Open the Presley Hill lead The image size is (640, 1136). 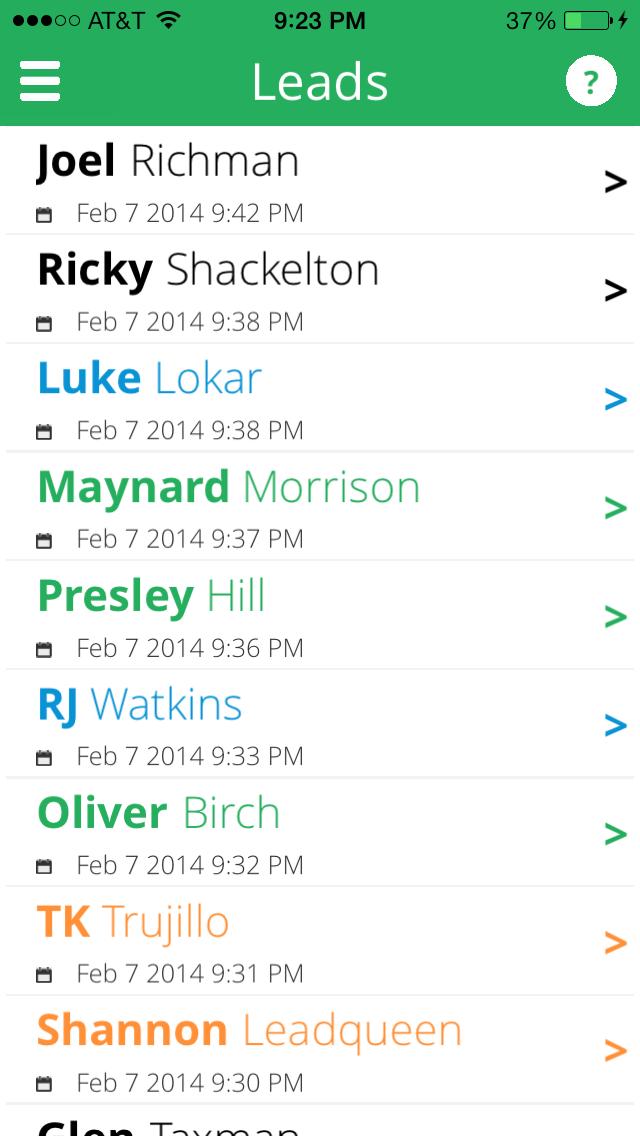[x=320, y=616]
